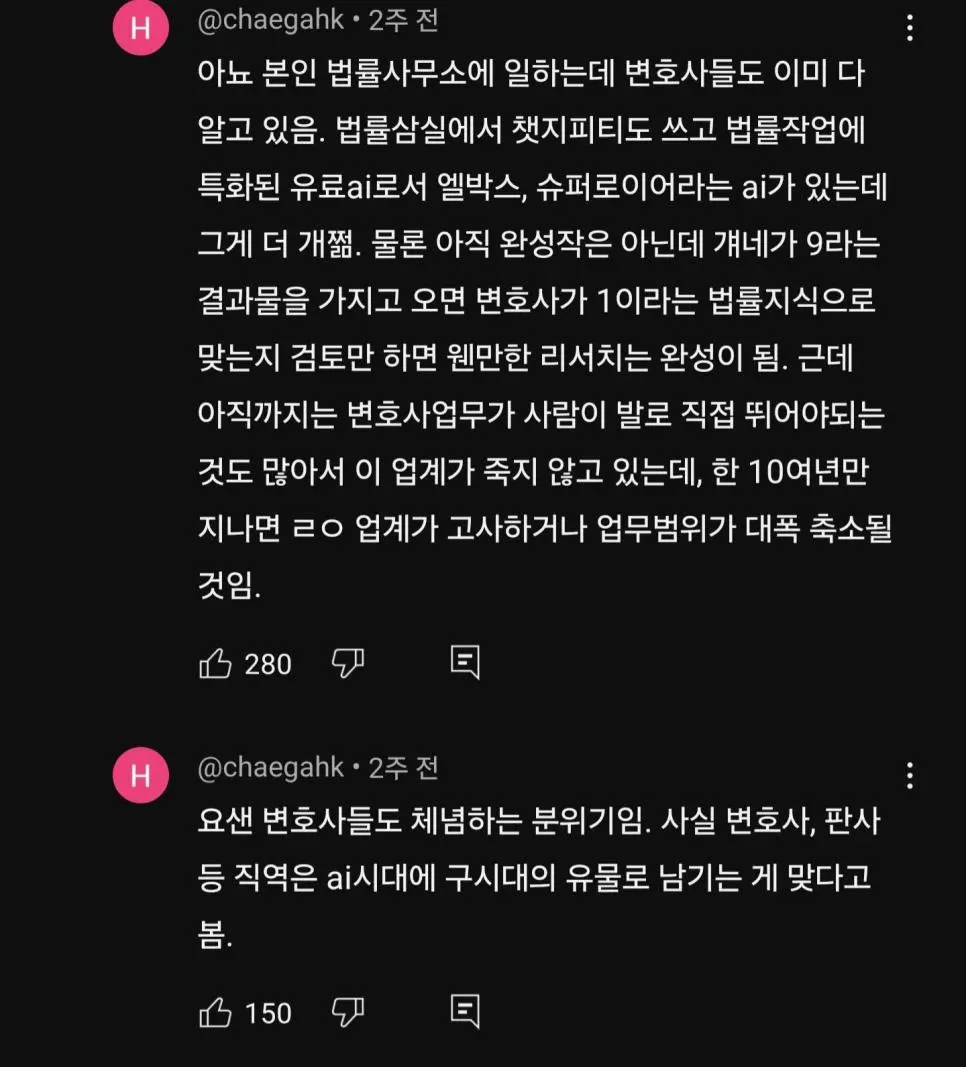
Task: Open @chaegahk username on the 150-like comment
Action: click(x=271, y=768)
